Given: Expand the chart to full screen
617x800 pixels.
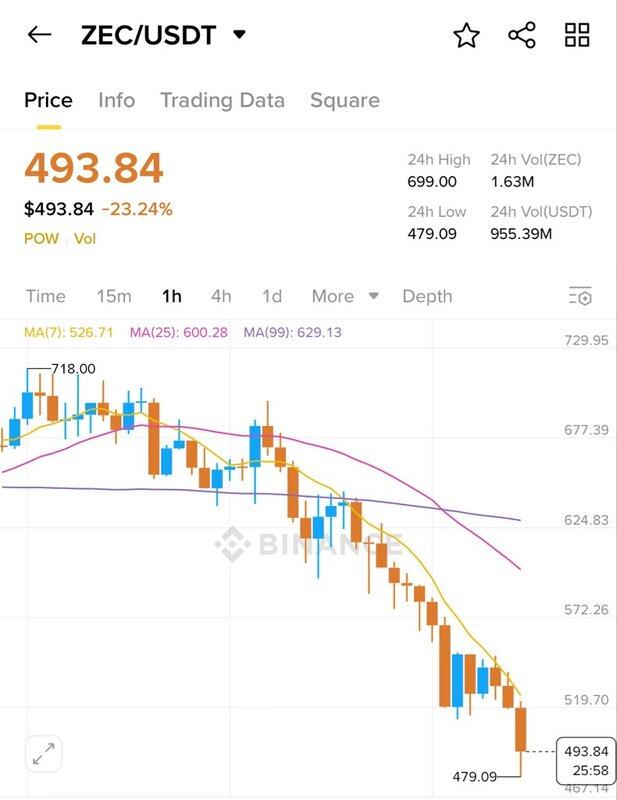Looking at the screenshot, I should point(44,754).
